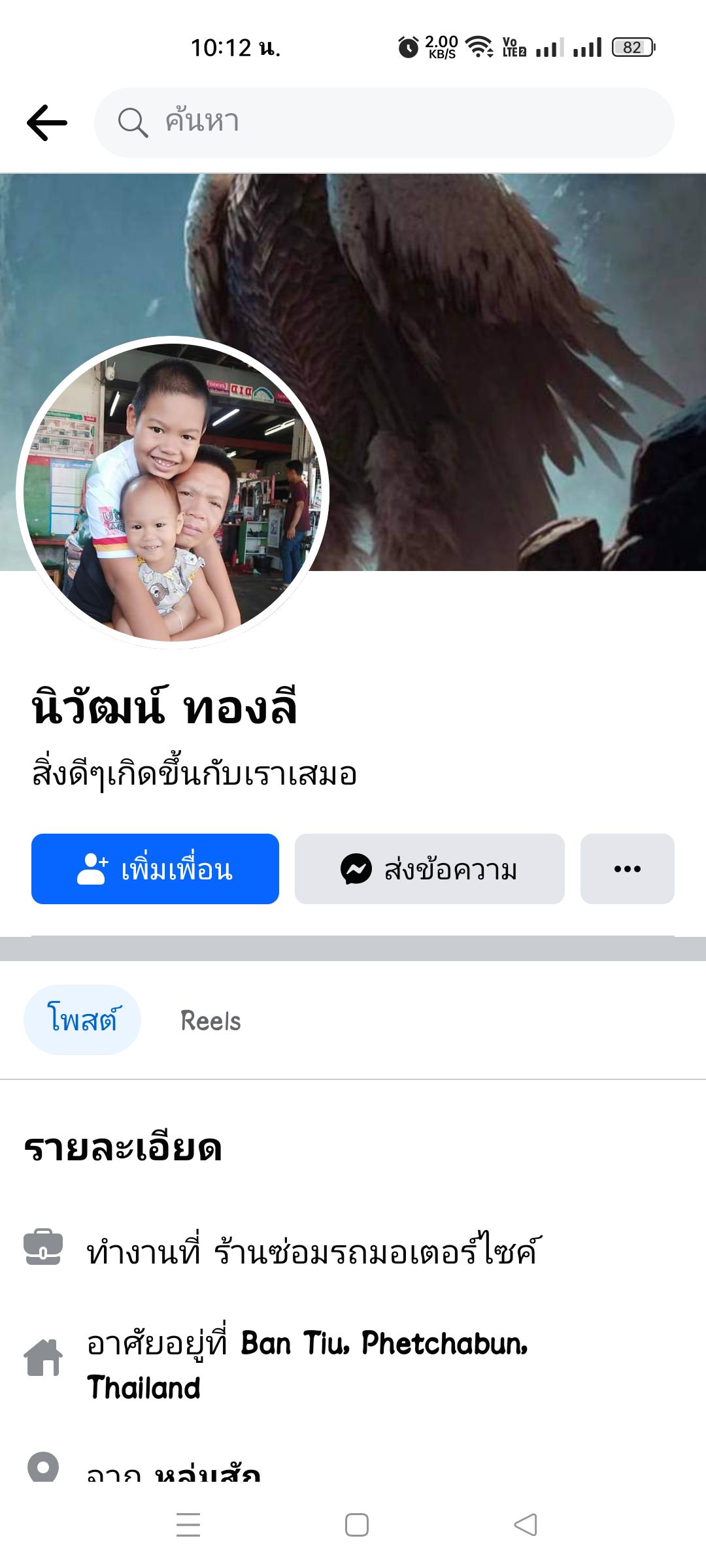Tap the ค้นหา search field
706x1568 pixels.
pos(384,123)
